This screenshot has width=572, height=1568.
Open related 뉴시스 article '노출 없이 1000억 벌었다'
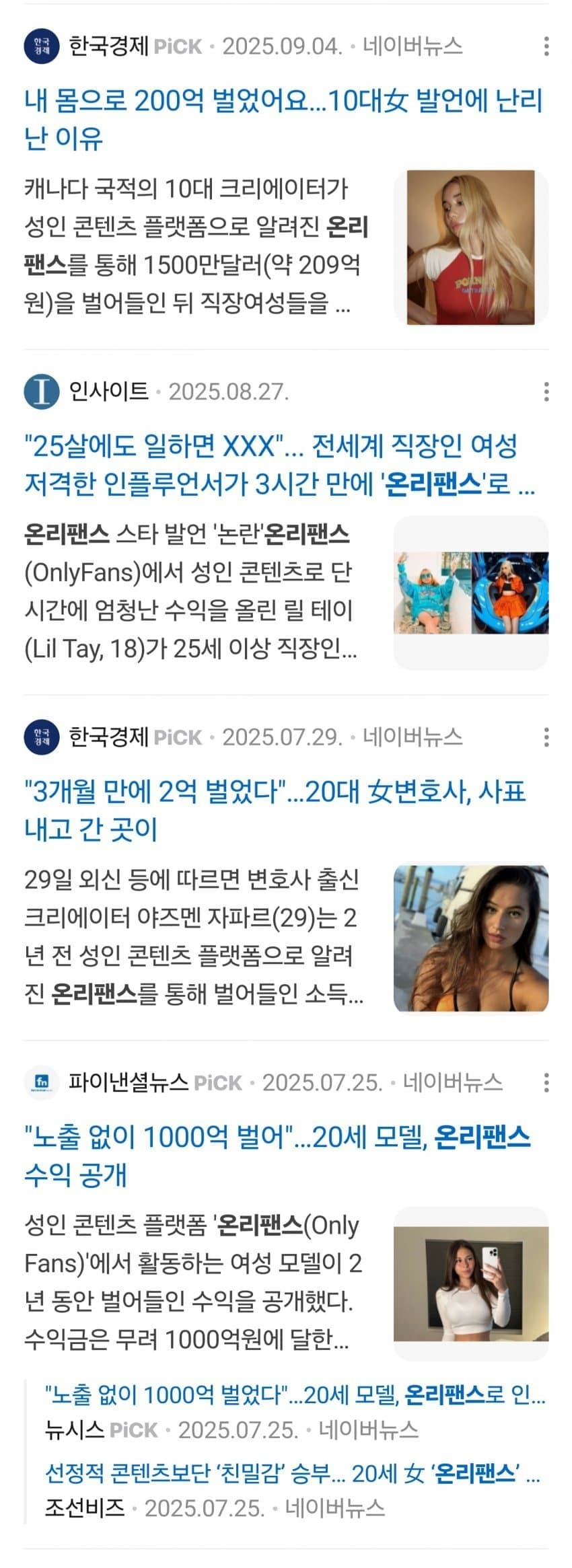point(294,1395)
